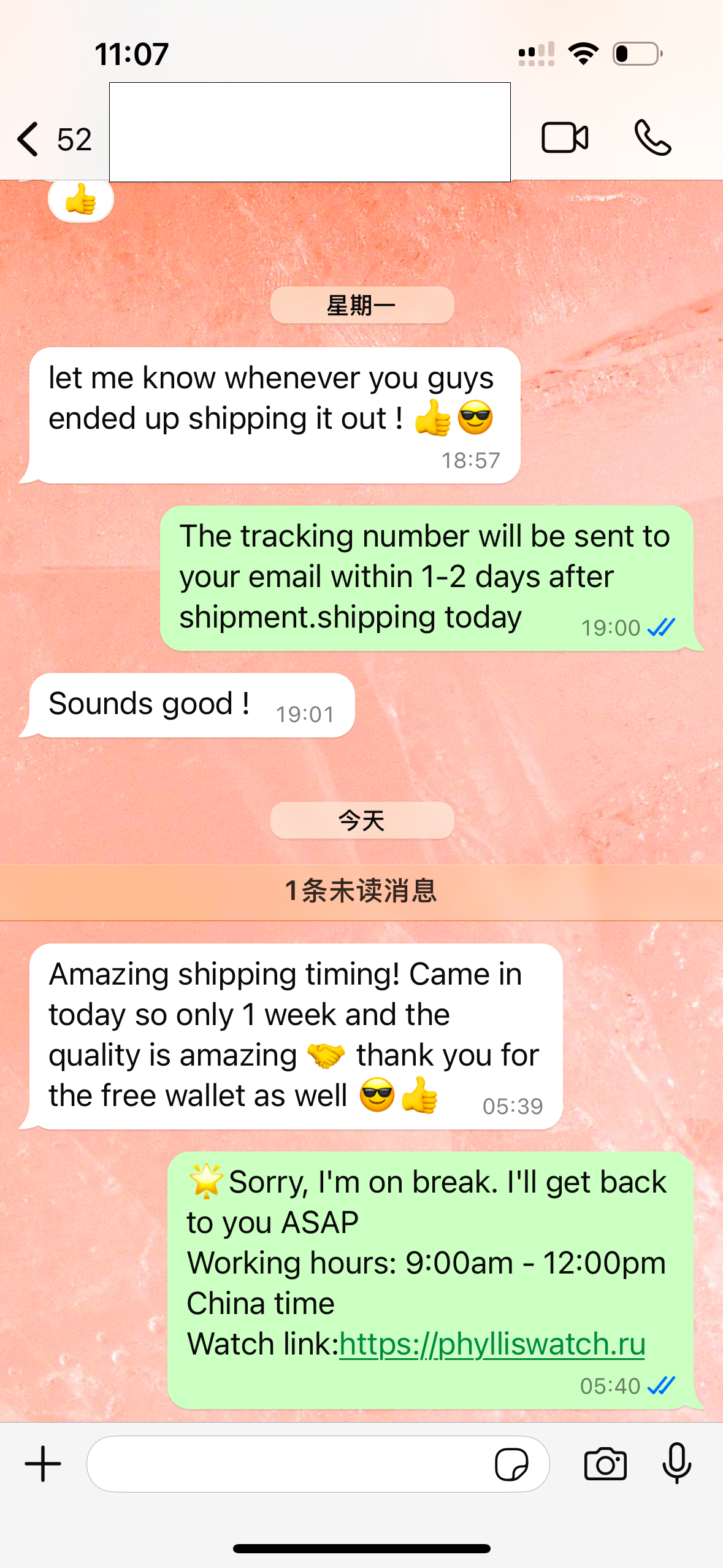
Task: Open the sticker picker
Action: pos(511,1465)
